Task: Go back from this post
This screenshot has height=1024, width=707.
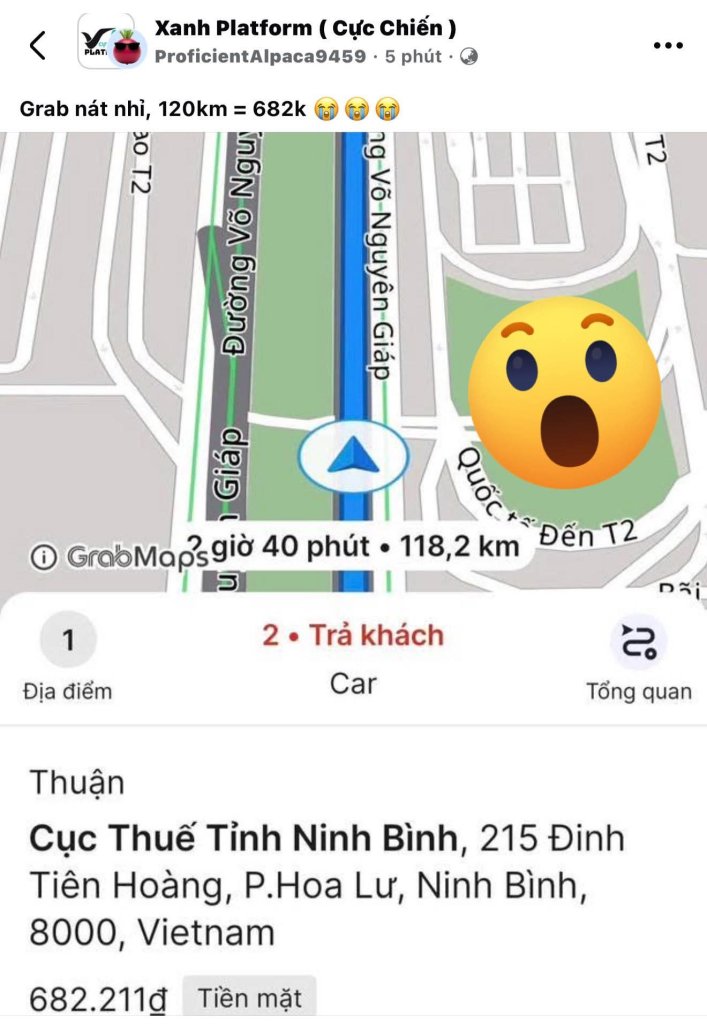Action: 38,45
